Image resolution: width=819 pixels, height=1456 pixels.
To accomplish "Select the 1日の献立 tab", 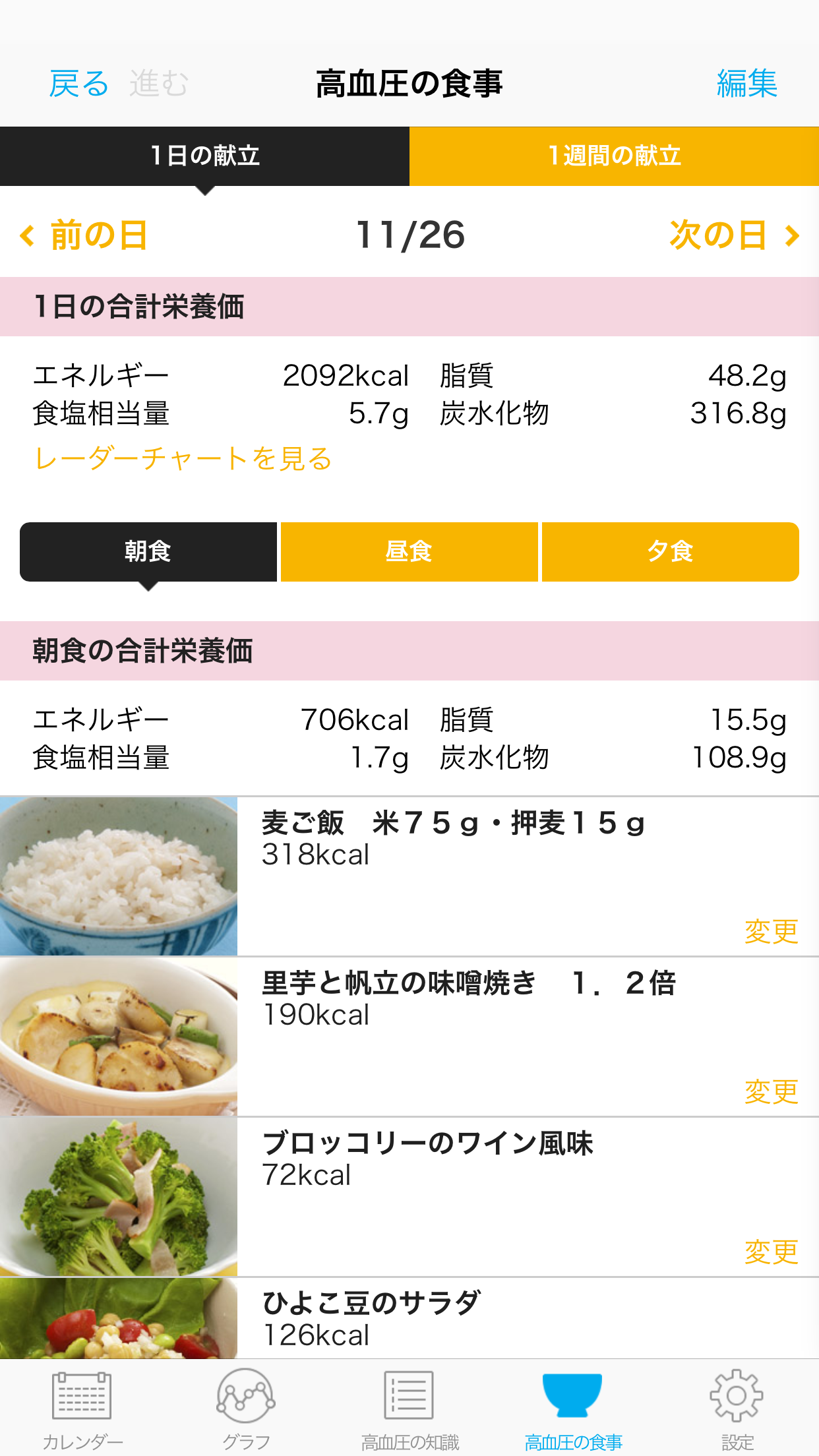I will coord(204,156).
